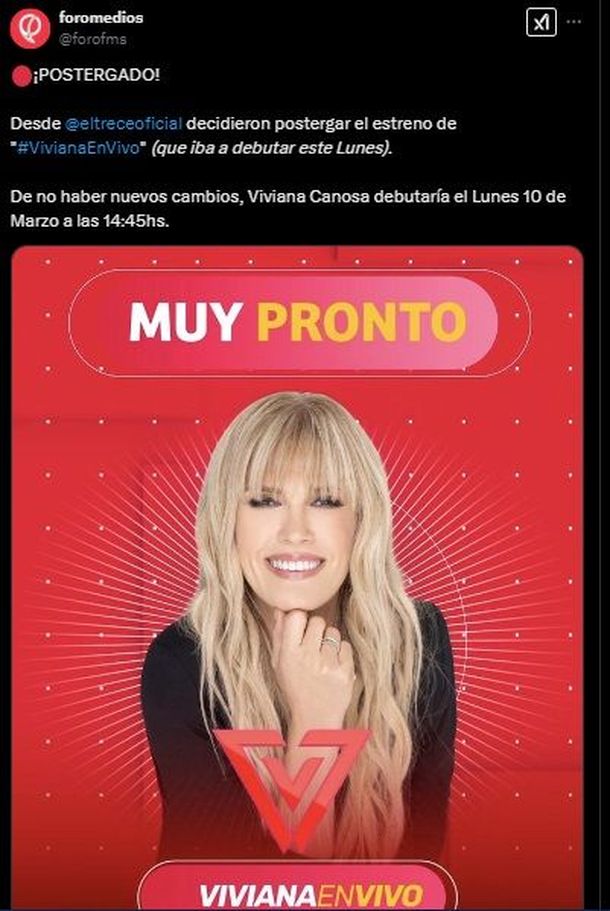Image resolution: width=610 pixels, height=911 pixels.
Task: Open the @eltreceoficial mention link
Action: point(123,123)
